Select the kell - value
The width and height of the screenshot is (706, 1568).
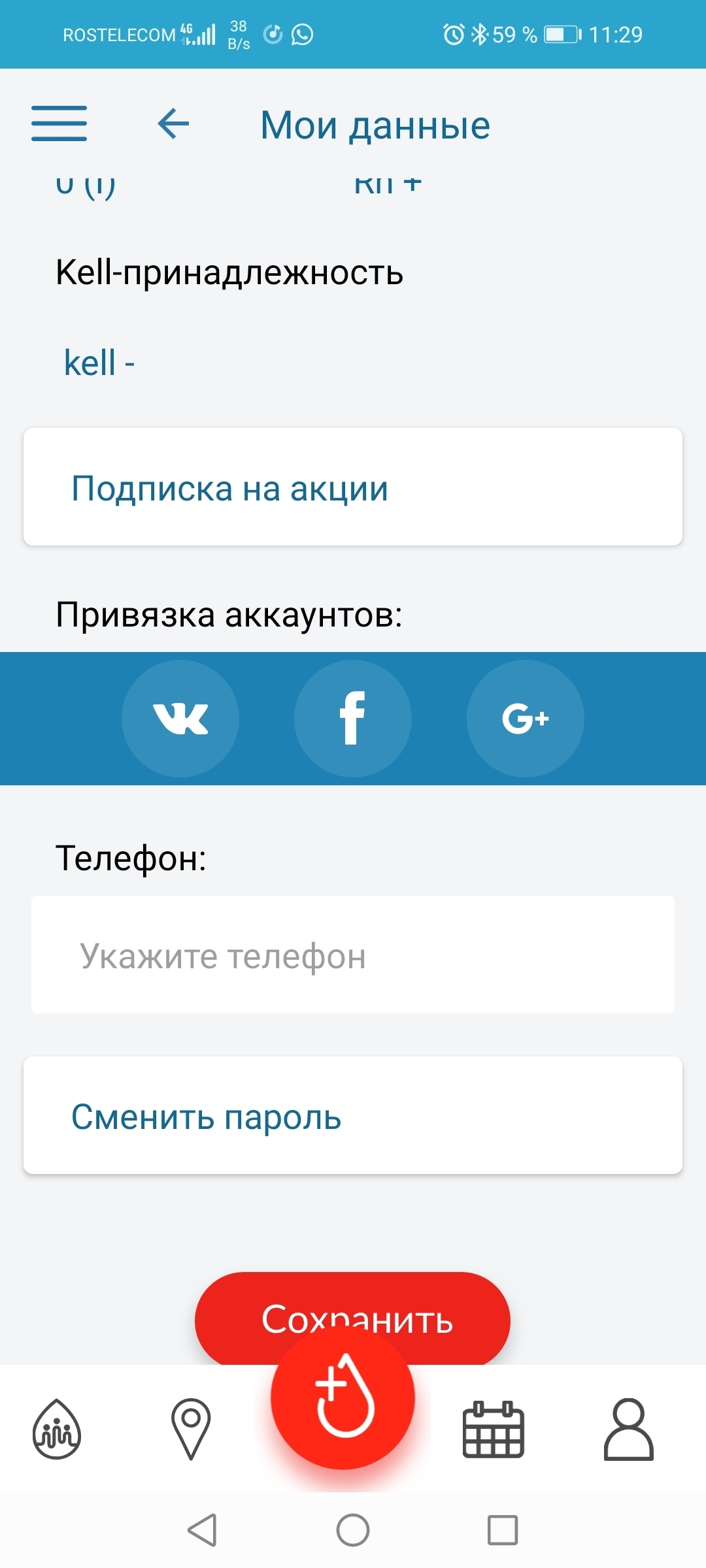(99, 363)
